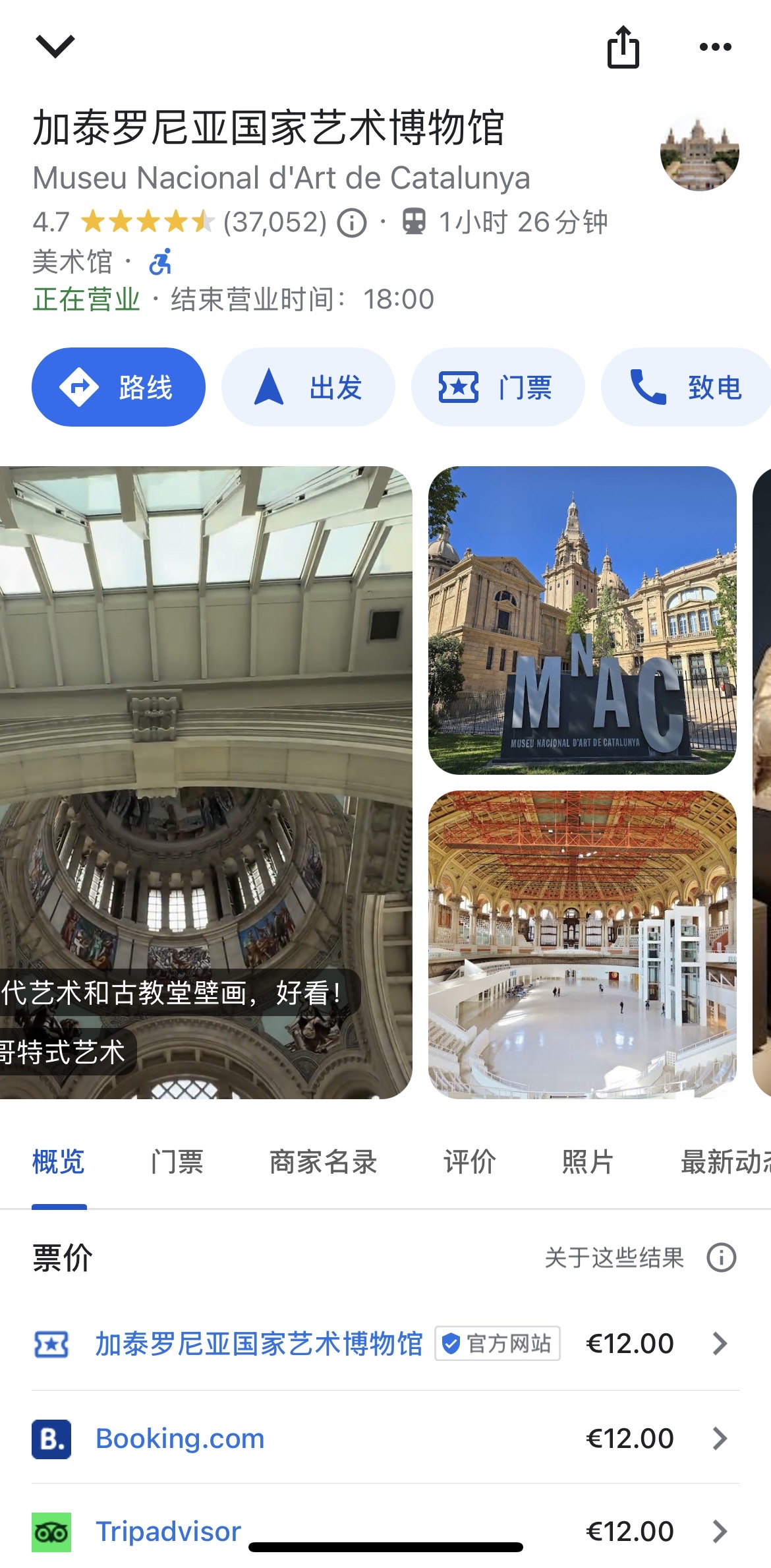
Task: Call the museum via 致电
Action: pyautogui.click(x=687, y=387)
